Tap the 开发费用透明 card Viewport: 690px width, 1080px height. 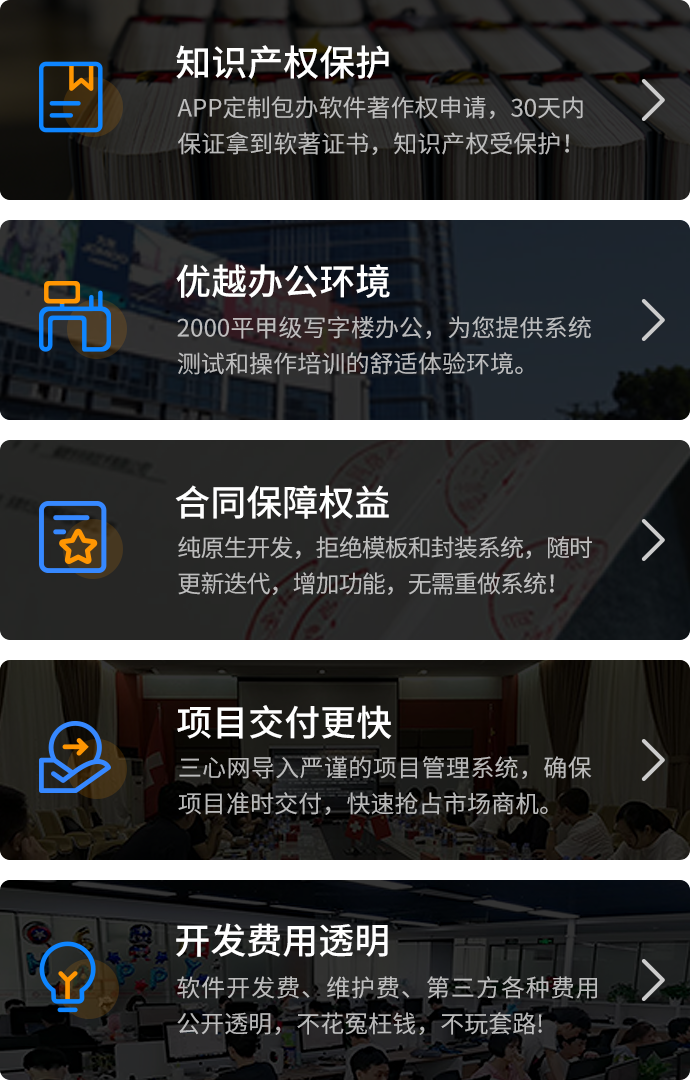[345, 980]
